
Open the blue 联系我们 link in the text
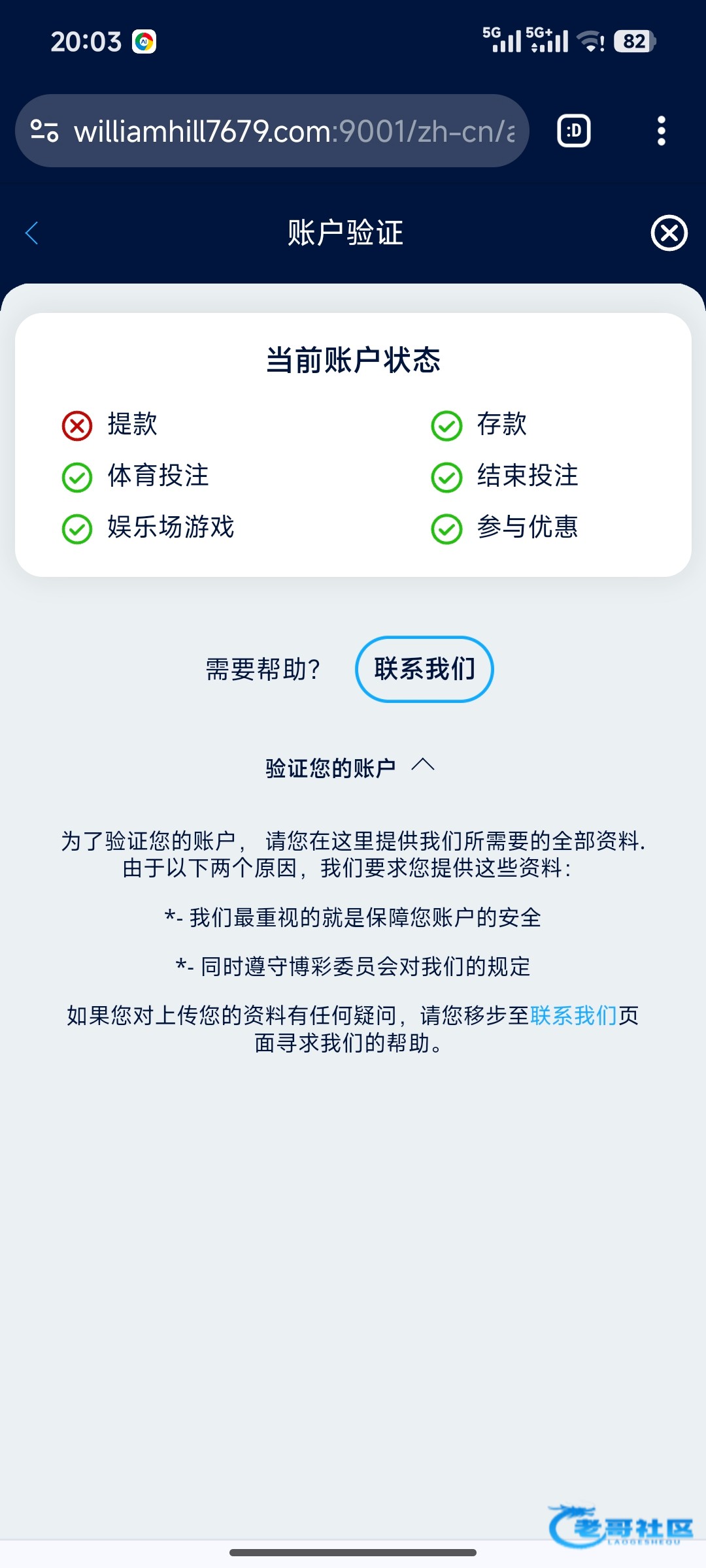pyautogui.click(x=573, y=1015)
